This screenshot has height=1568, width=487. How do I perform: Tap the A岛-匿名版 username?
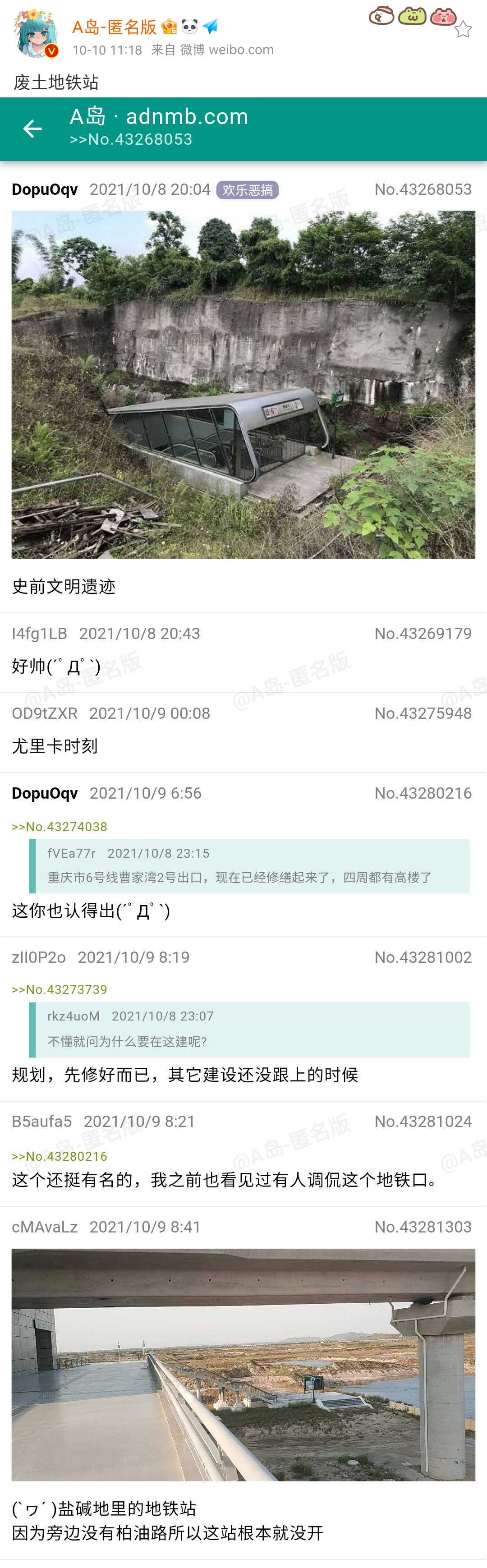pos(114,27)
